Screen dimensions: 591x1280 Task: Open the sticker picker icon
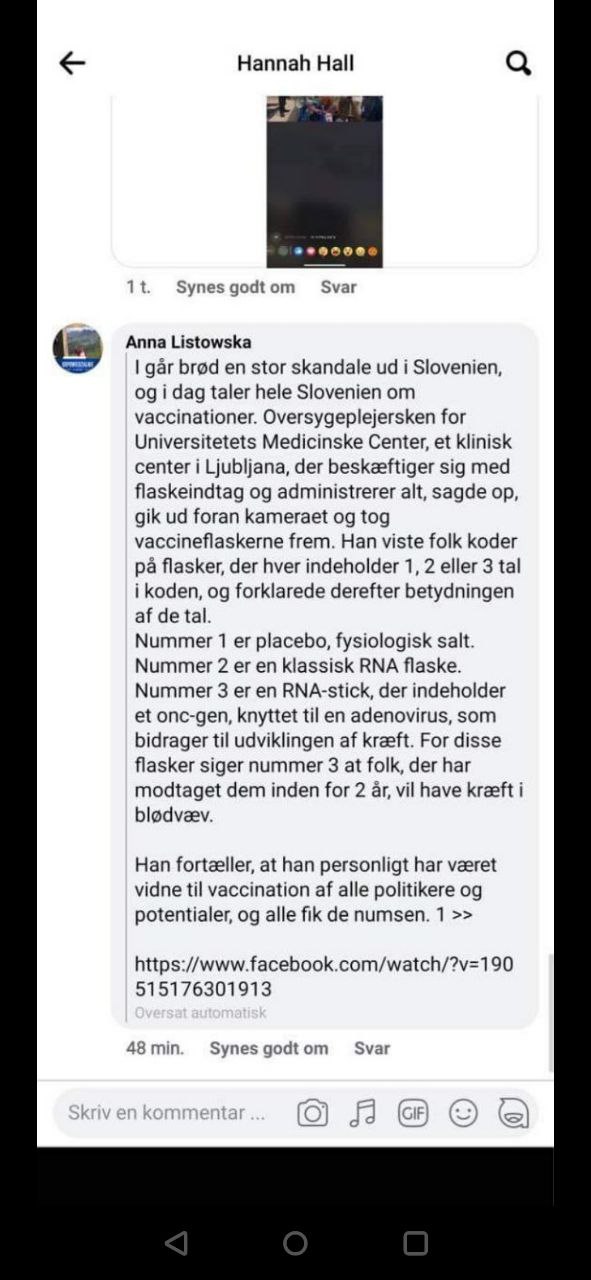pyautogui.click(x=513, y=1113)
